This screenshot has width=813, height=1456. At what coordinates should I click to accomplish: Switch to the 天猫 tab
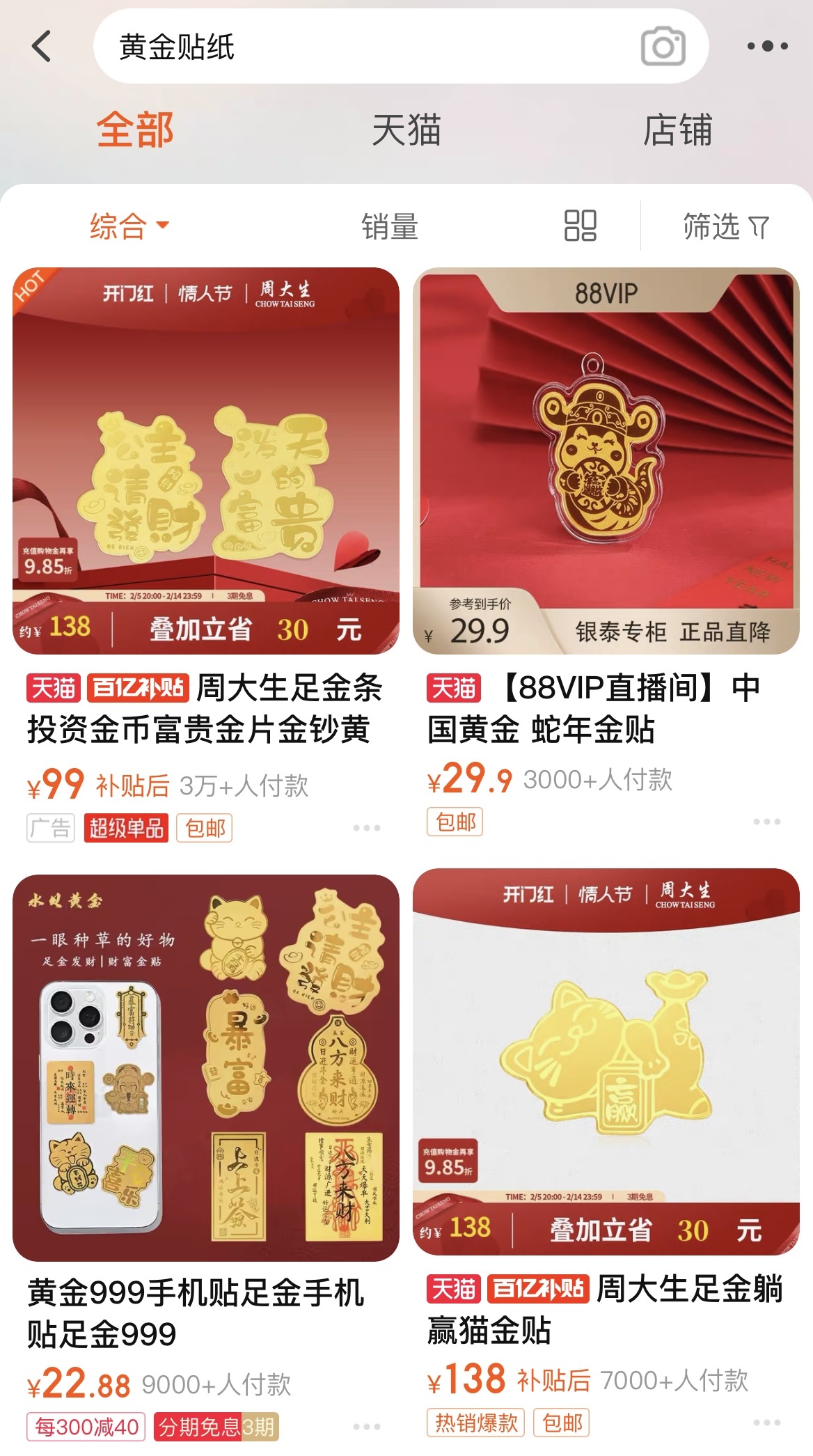(x=406, y=130)
